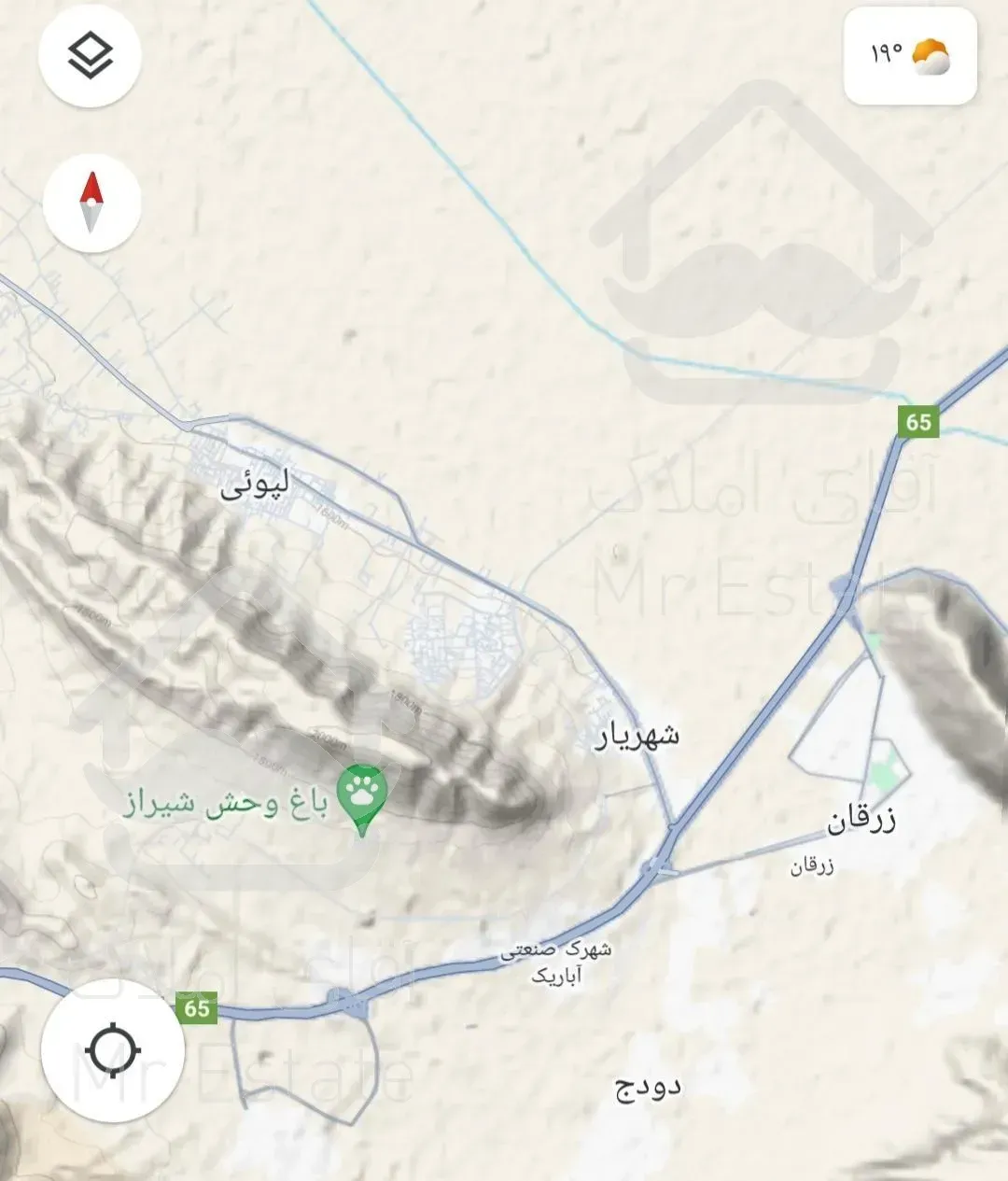Screen dimensions: 1008x1181
Task: Tap the compass to reset north
Action: coord(91,203)
